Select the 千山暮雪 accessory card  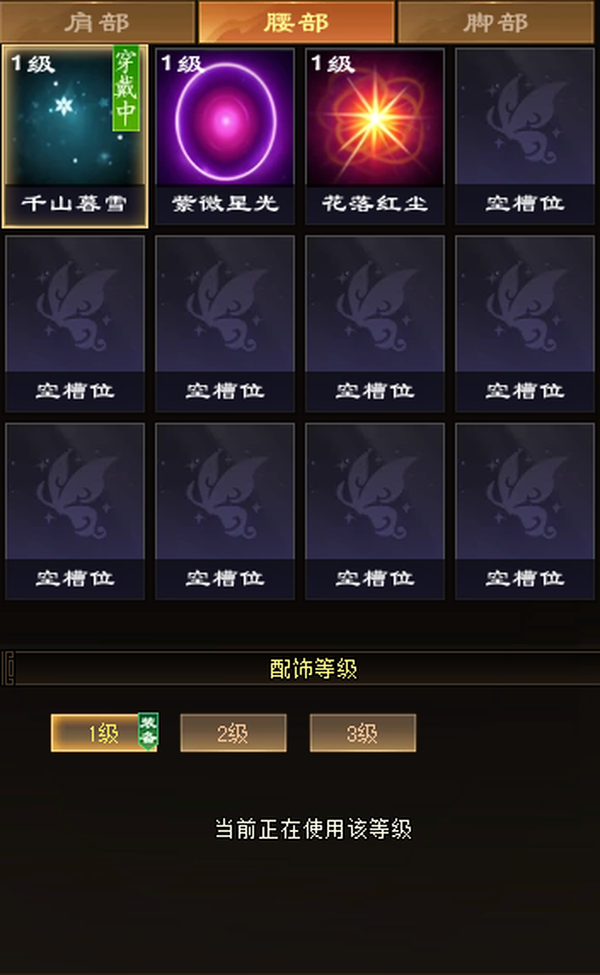click(75, 136)
